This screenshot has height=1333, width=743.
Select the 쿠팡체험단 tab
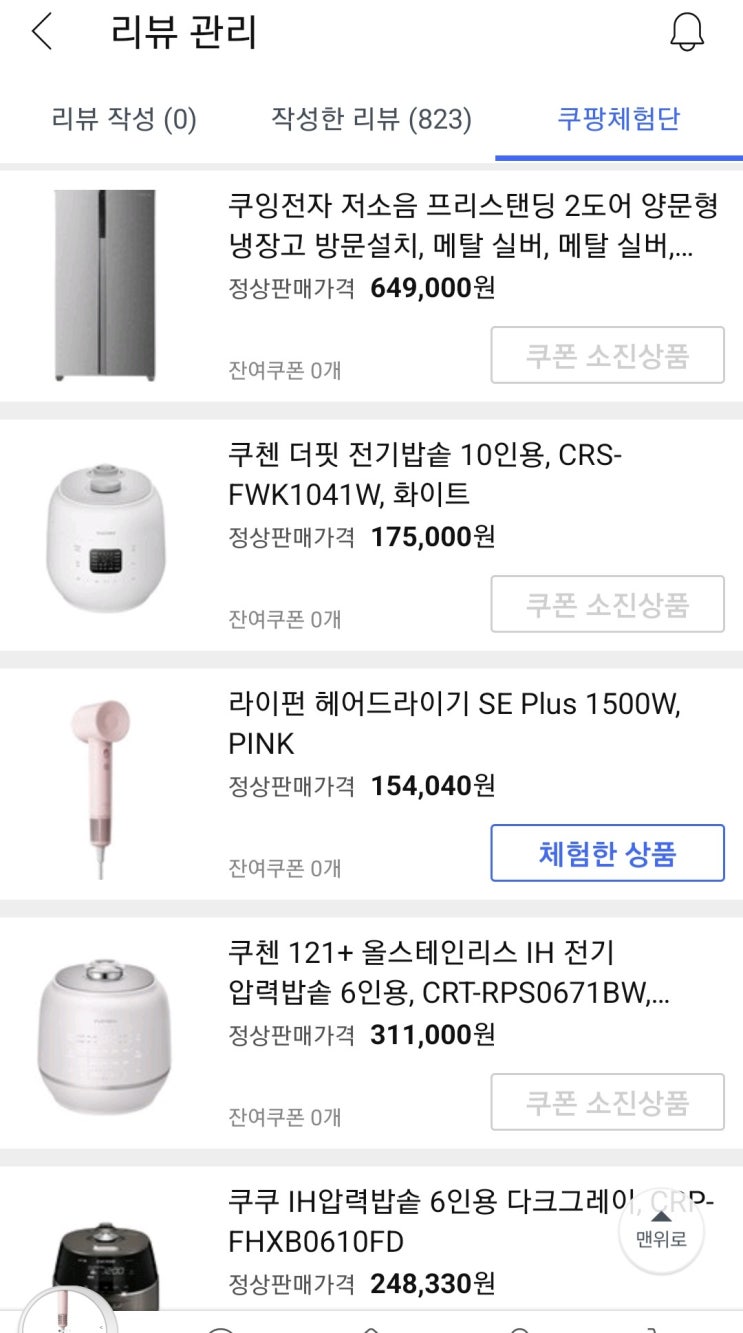pyautogui.click(x=618, y=120)
